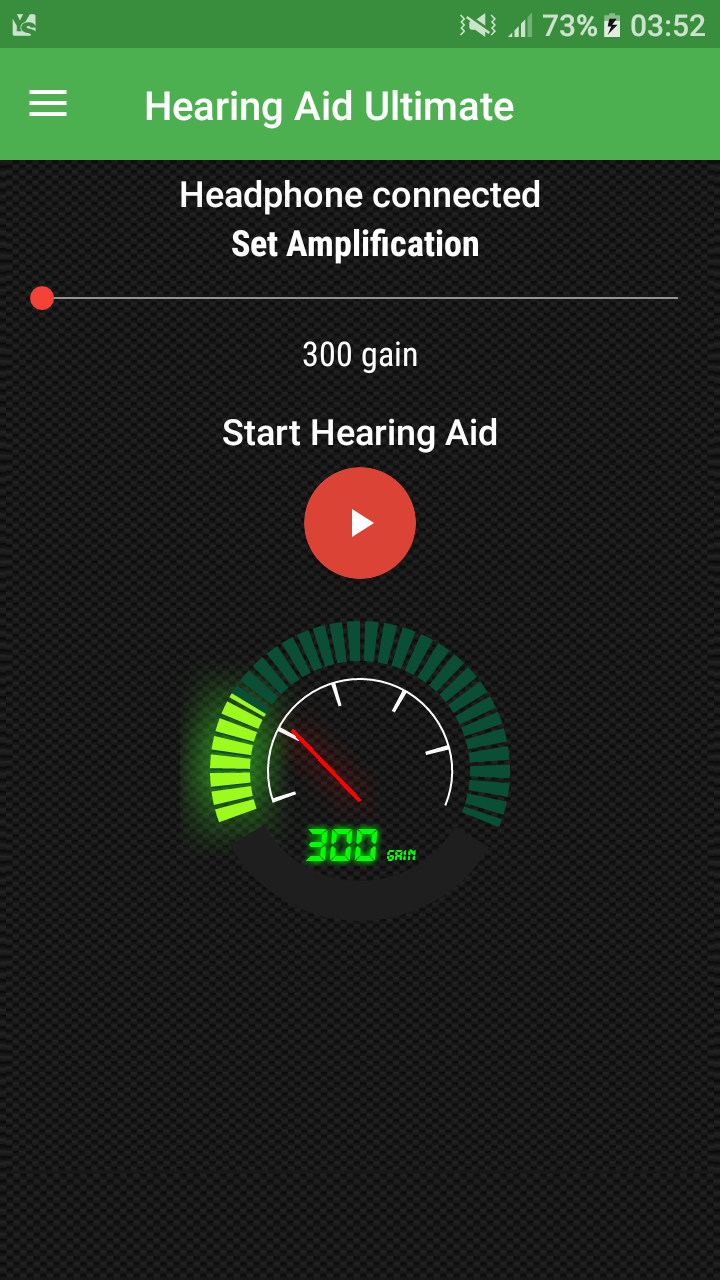Tap the amplification slider track midpoint
Viewport: 720px width, 1280px height.
[x=360, y=298]
